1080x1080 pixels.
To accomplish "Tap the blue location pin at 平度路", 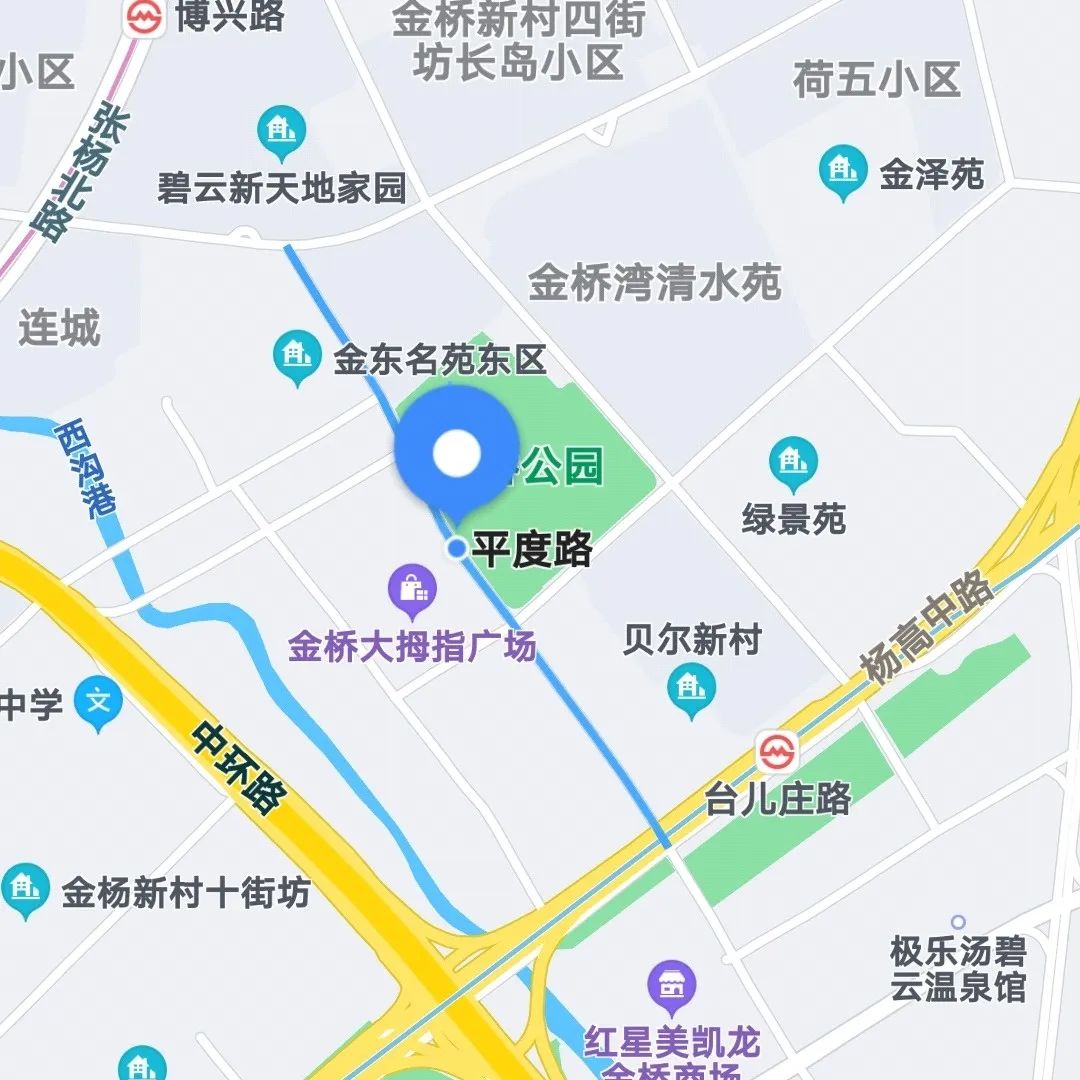I will click(x=457, y=455).
